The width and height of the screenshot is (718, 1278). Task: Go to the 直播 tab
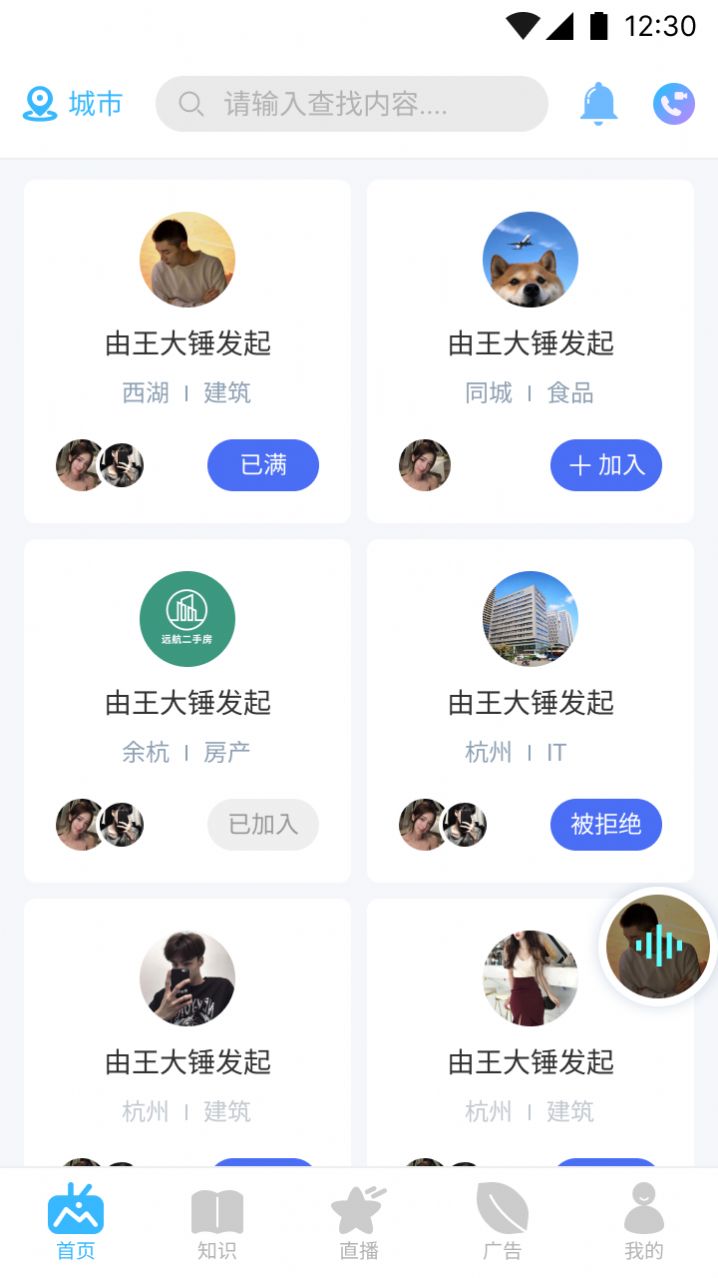coord(358,1222)
